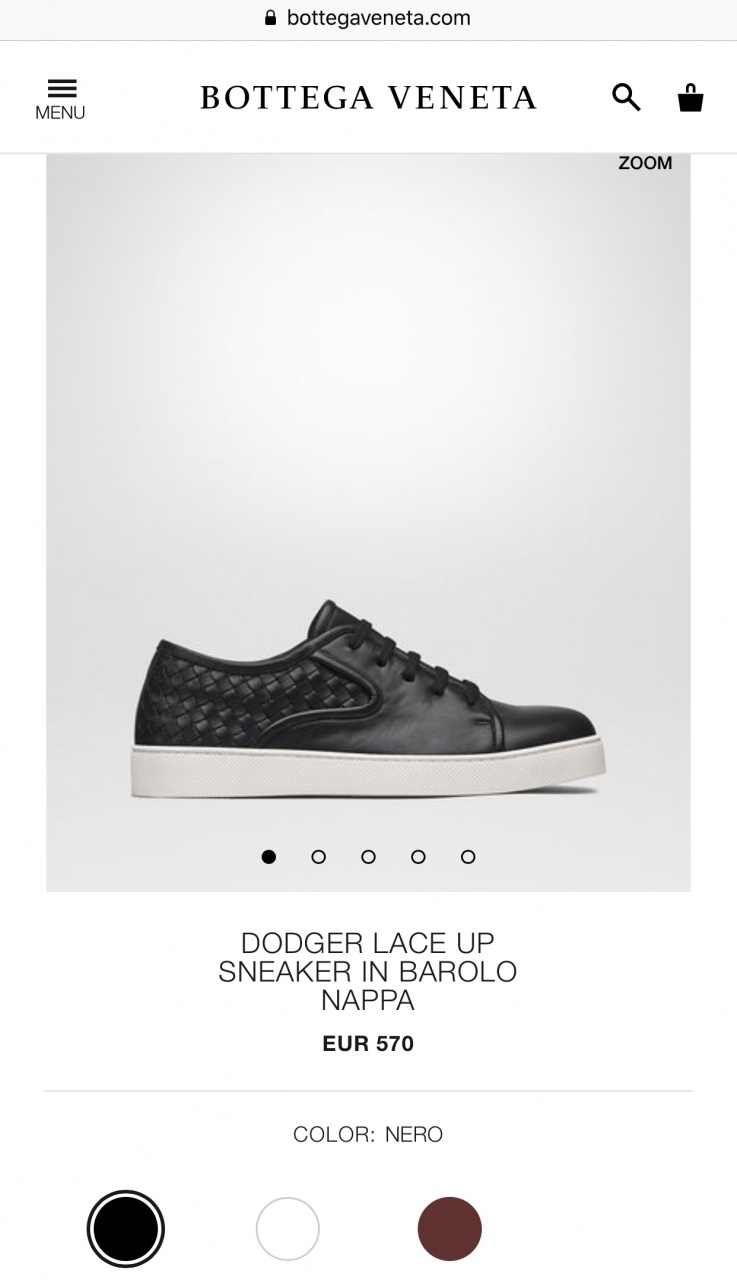Image resolution: width=737 pixels, height=1280 pixels.
Task: Select the black color swatch
Action: point(126,1229)
